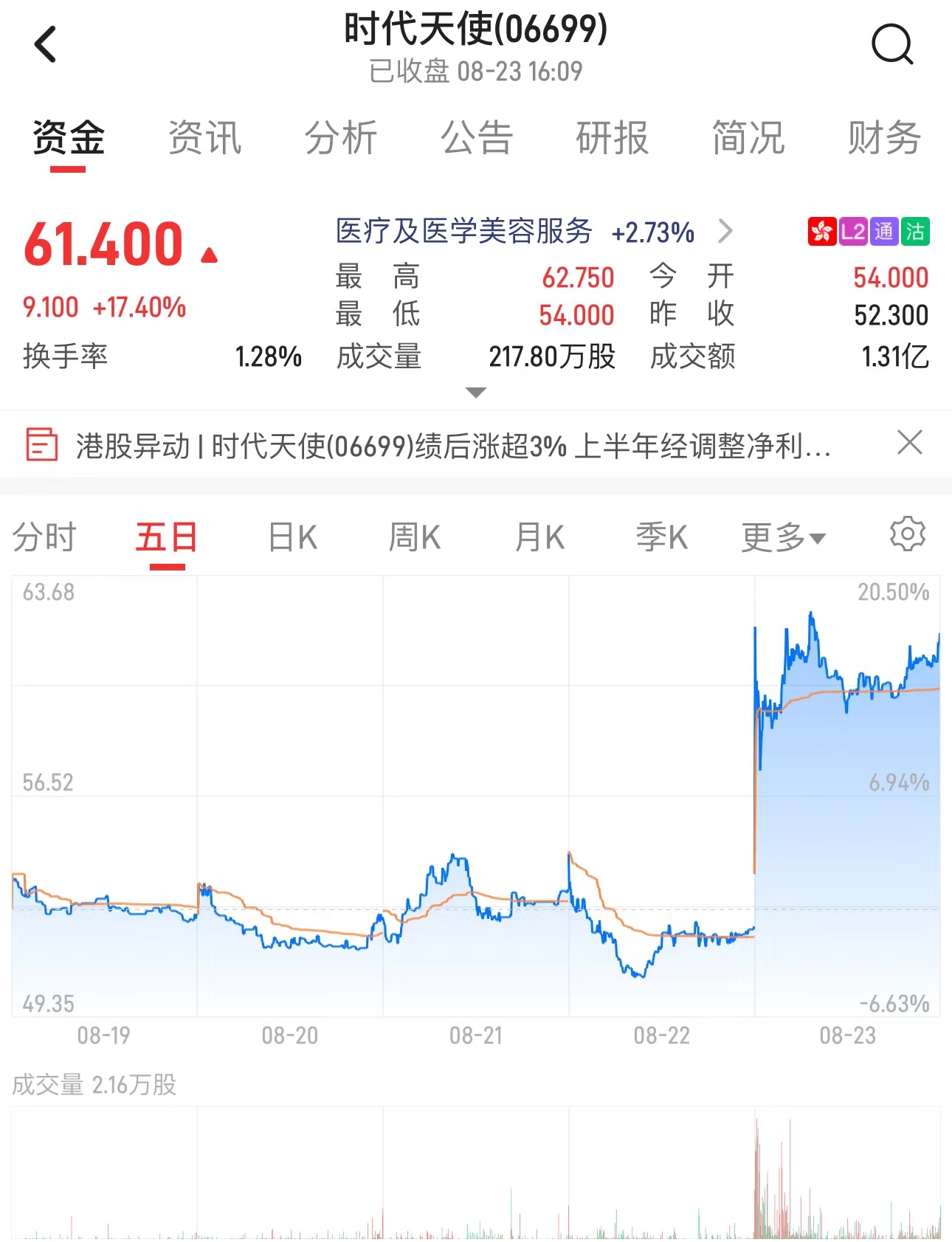Screen dimensions: 952x1242
Task: Show the 月K chart
Action: pos(539,537)
